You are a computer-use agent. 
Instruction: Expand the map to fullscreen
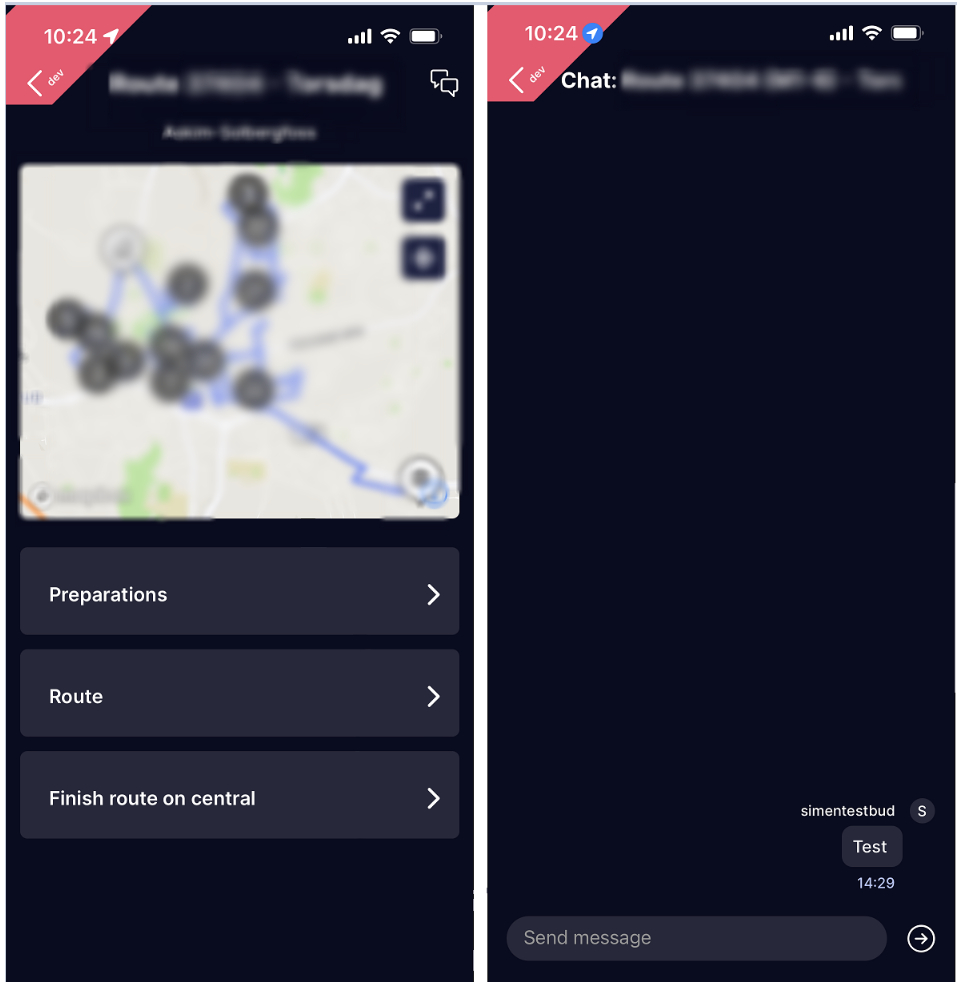click(x=424, y=201)
